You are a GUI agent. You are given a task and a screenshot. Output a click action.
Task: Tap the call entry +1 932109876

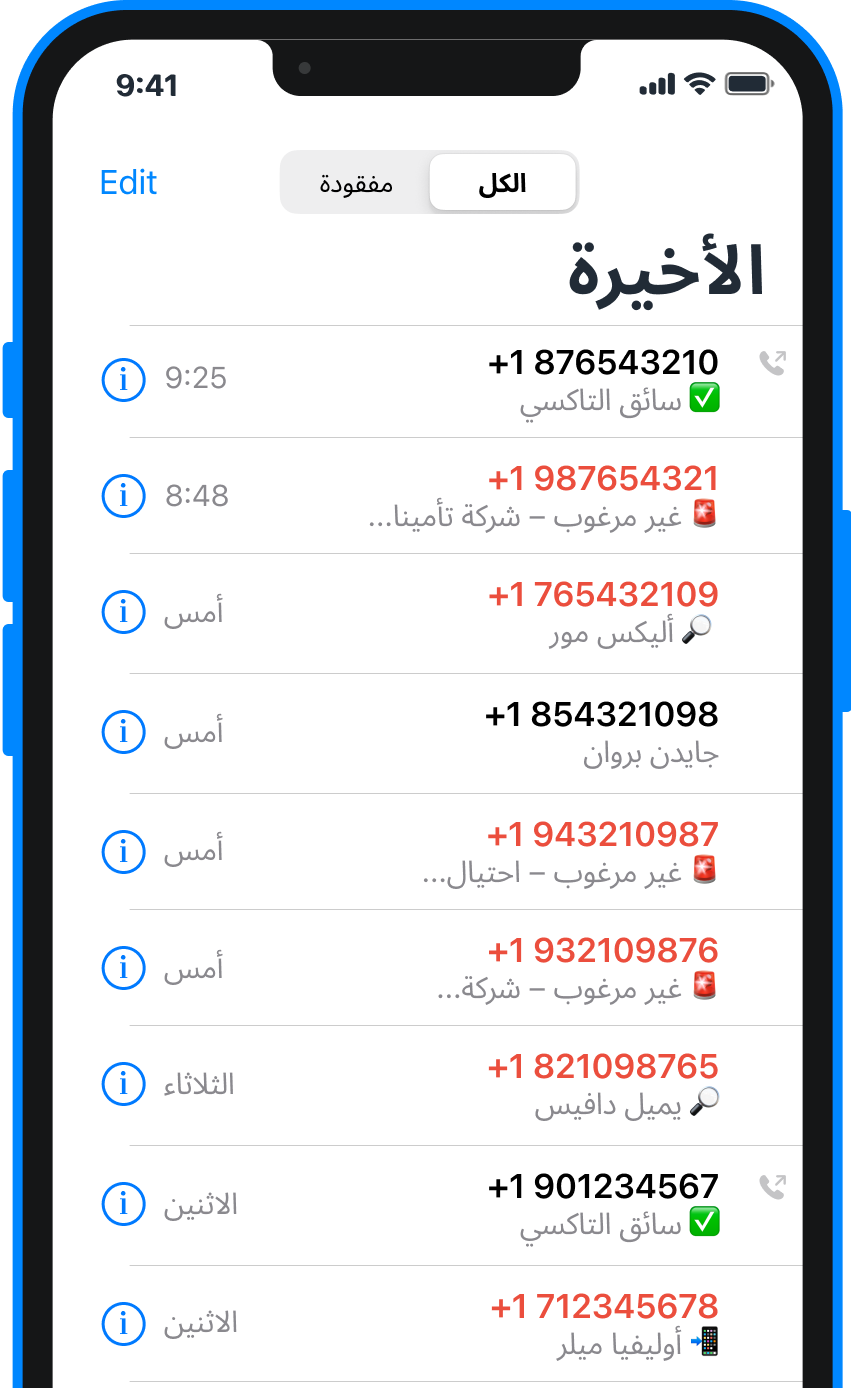click(x=466, y=968)
